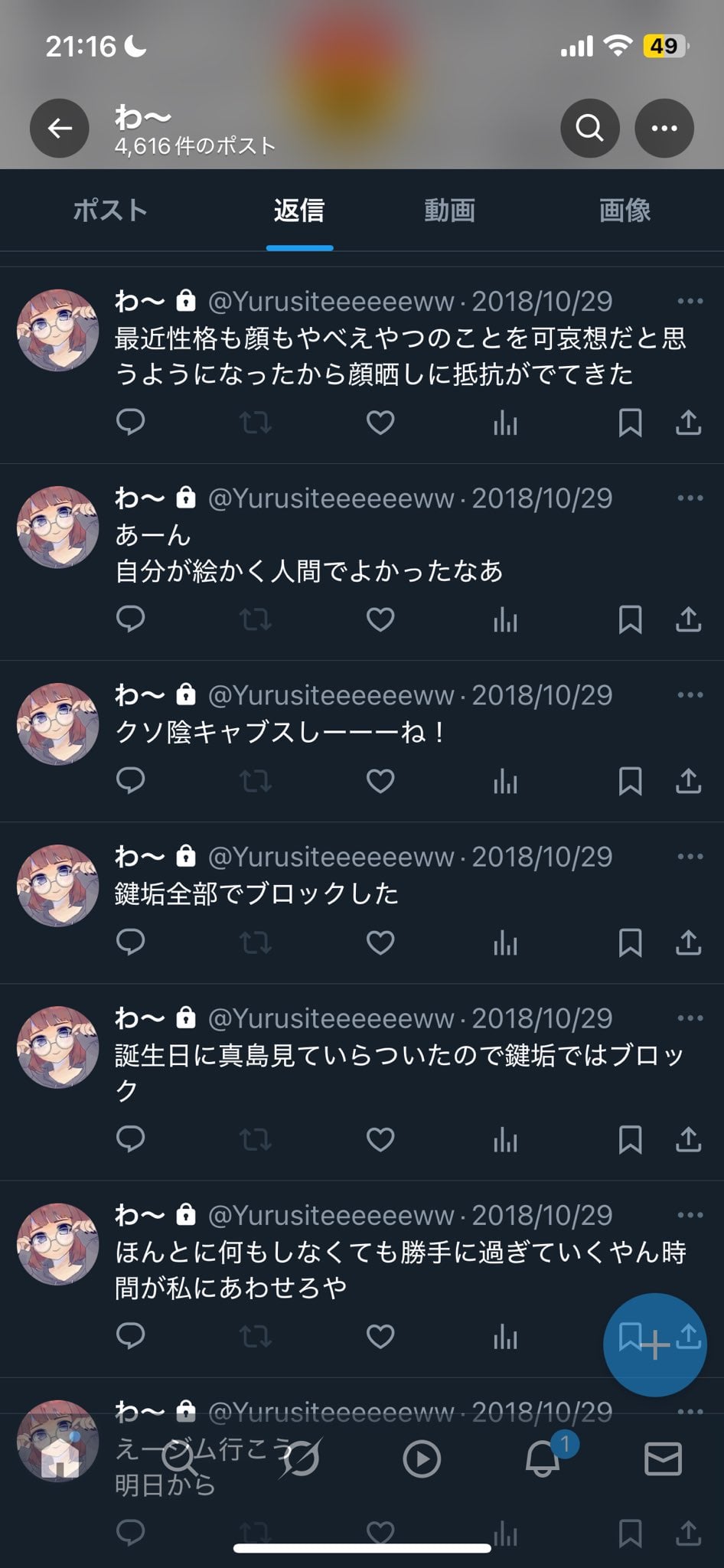Image resolution: width=724 pixels, height=1568 pixels.
Task: Compose a new post
Action: (x=654, y=1344)
